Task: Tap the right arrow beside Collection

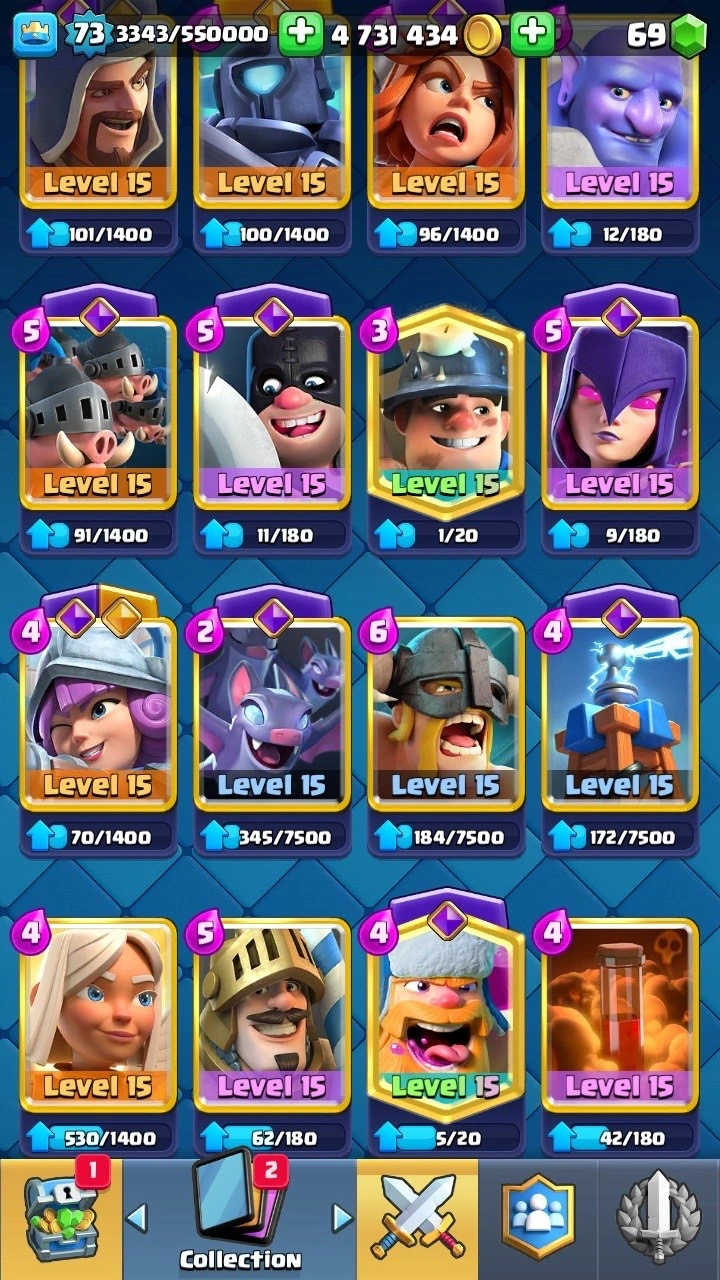Action: (342, 1217)
